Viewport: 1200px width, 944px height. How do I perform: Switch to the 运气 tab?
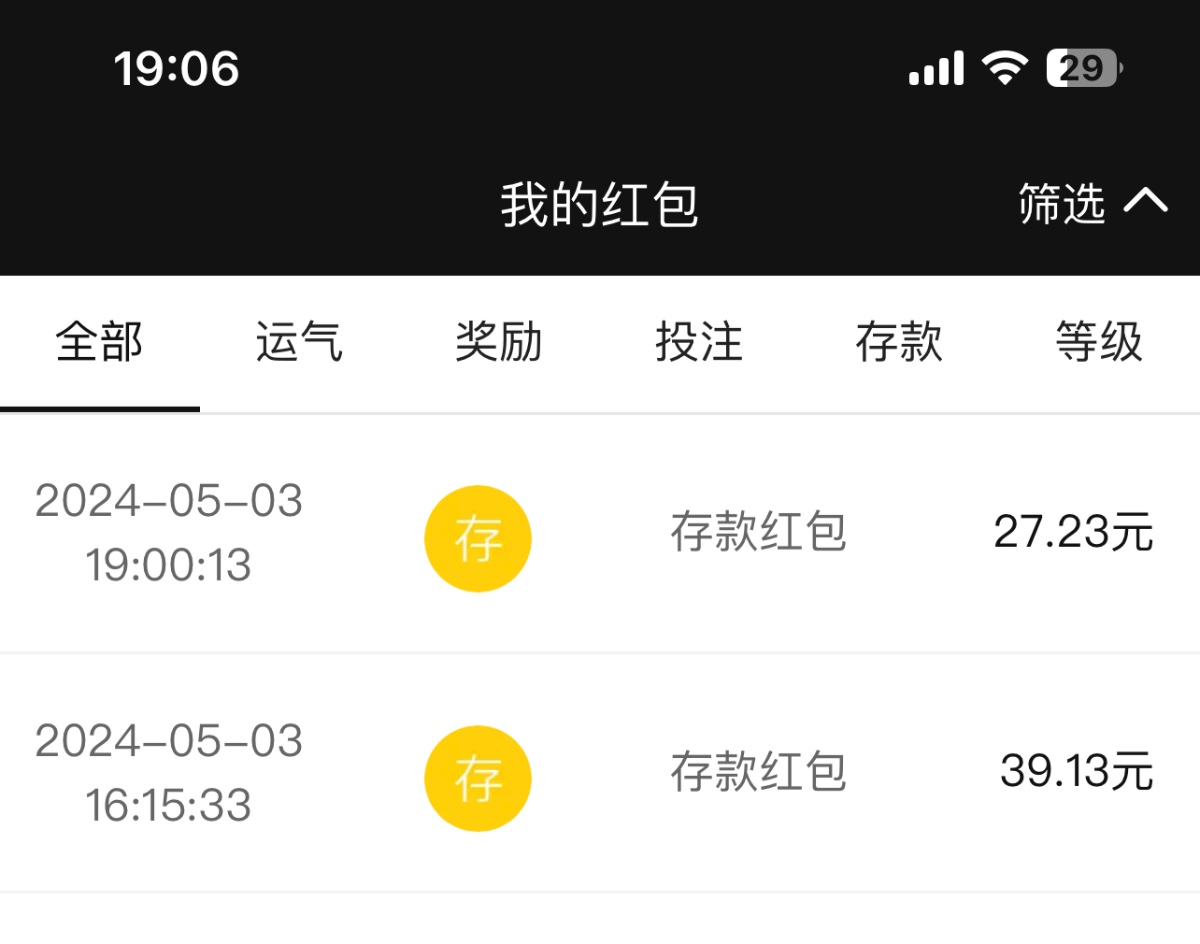[299, 343]
